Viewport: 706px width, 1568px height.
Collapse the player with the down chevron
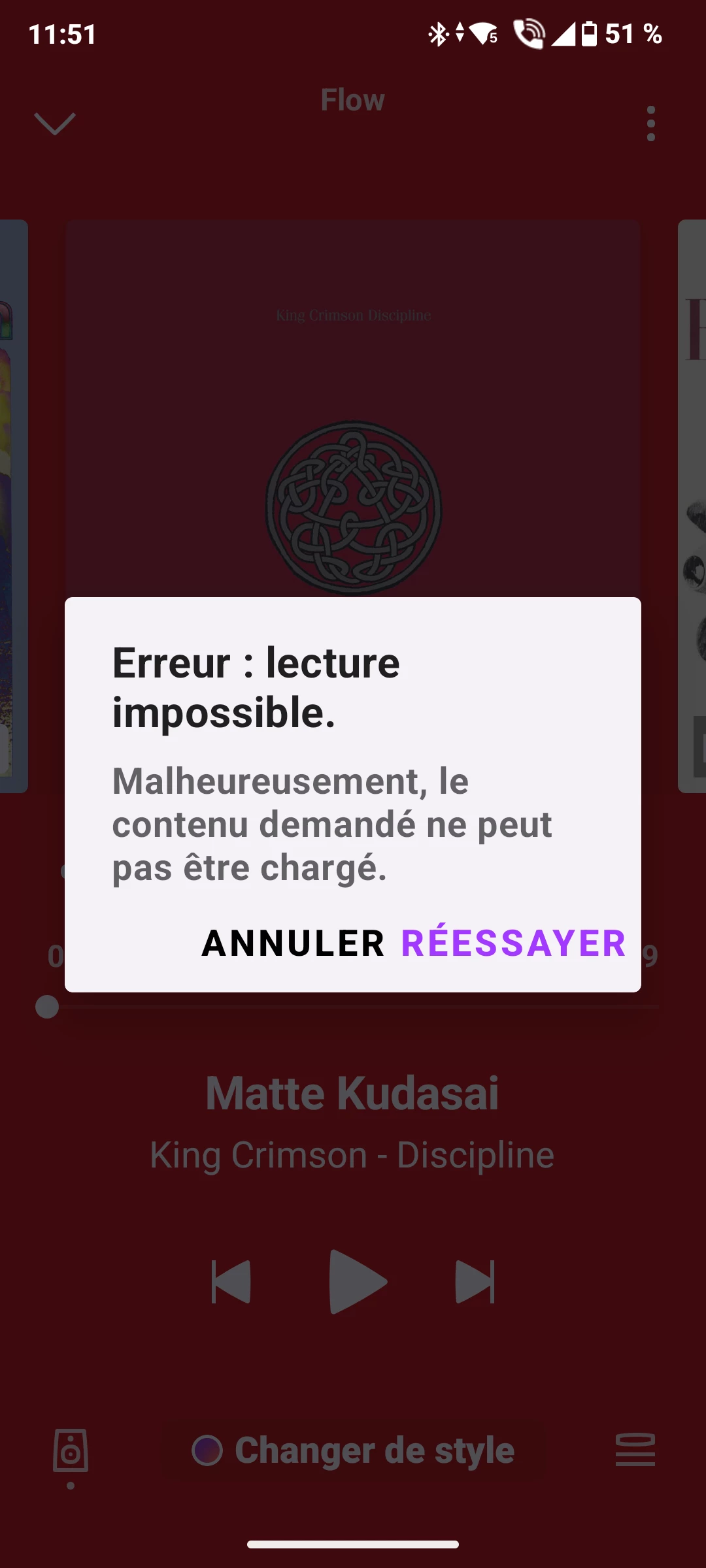[55, 123]
